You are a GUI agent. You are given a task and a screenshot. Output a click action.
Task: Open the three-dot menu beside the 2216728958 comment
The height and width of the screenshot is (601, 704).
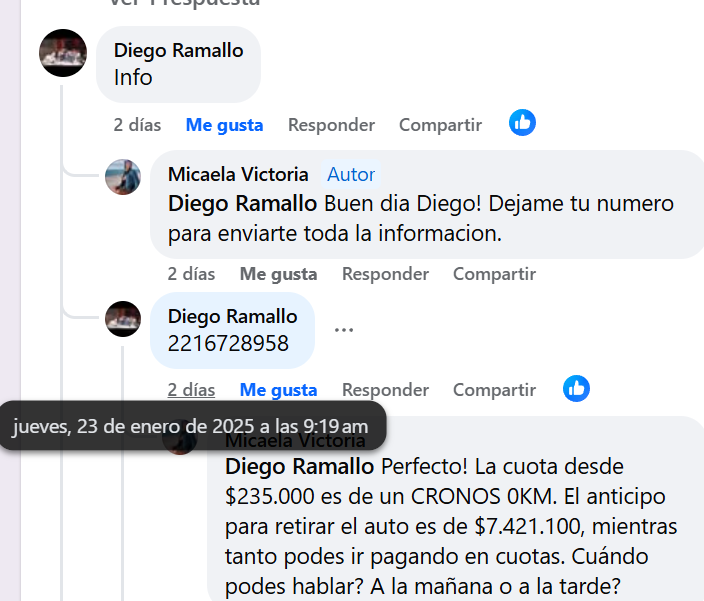click(344, 330)
